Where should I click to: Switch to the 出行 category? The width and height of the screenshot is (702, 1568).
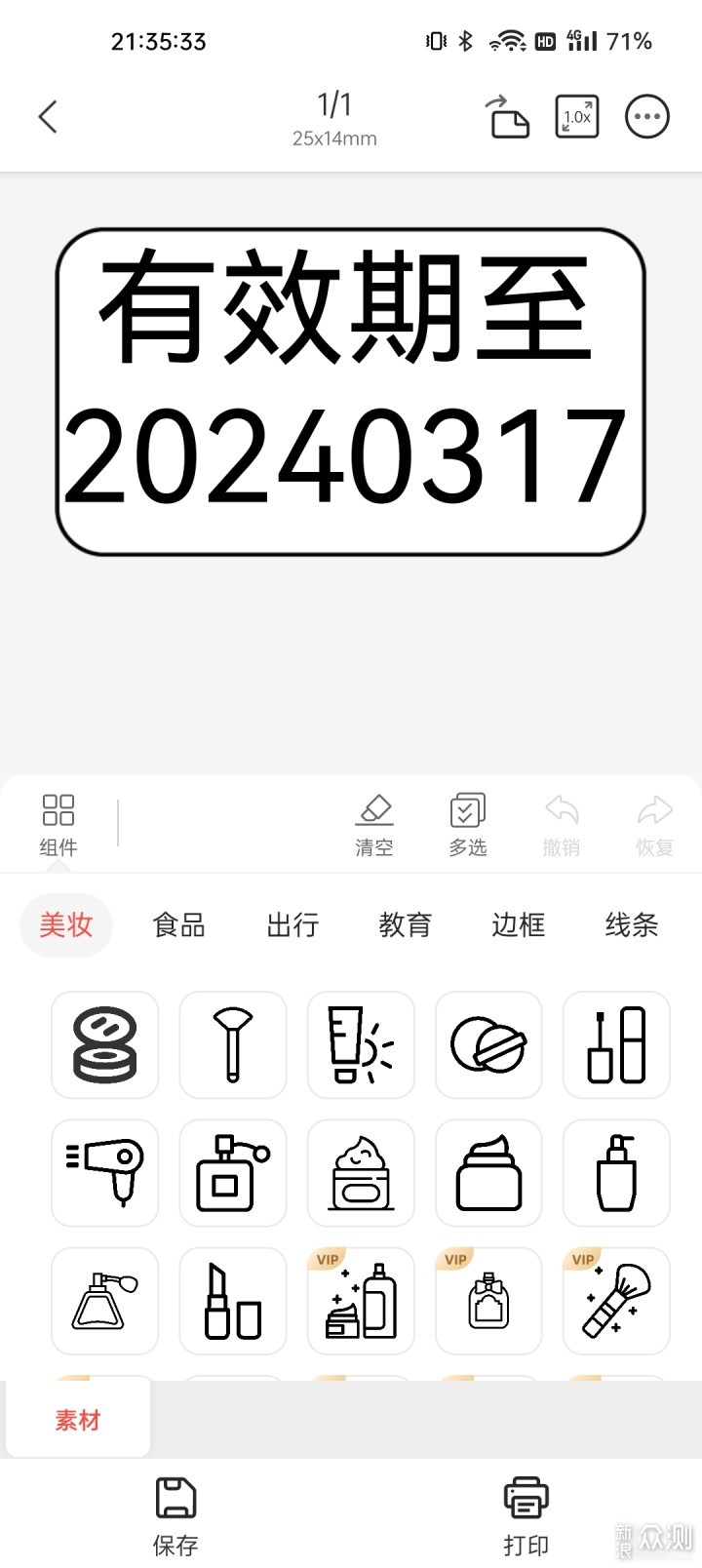pyautogui.click(x=292, y=924)
